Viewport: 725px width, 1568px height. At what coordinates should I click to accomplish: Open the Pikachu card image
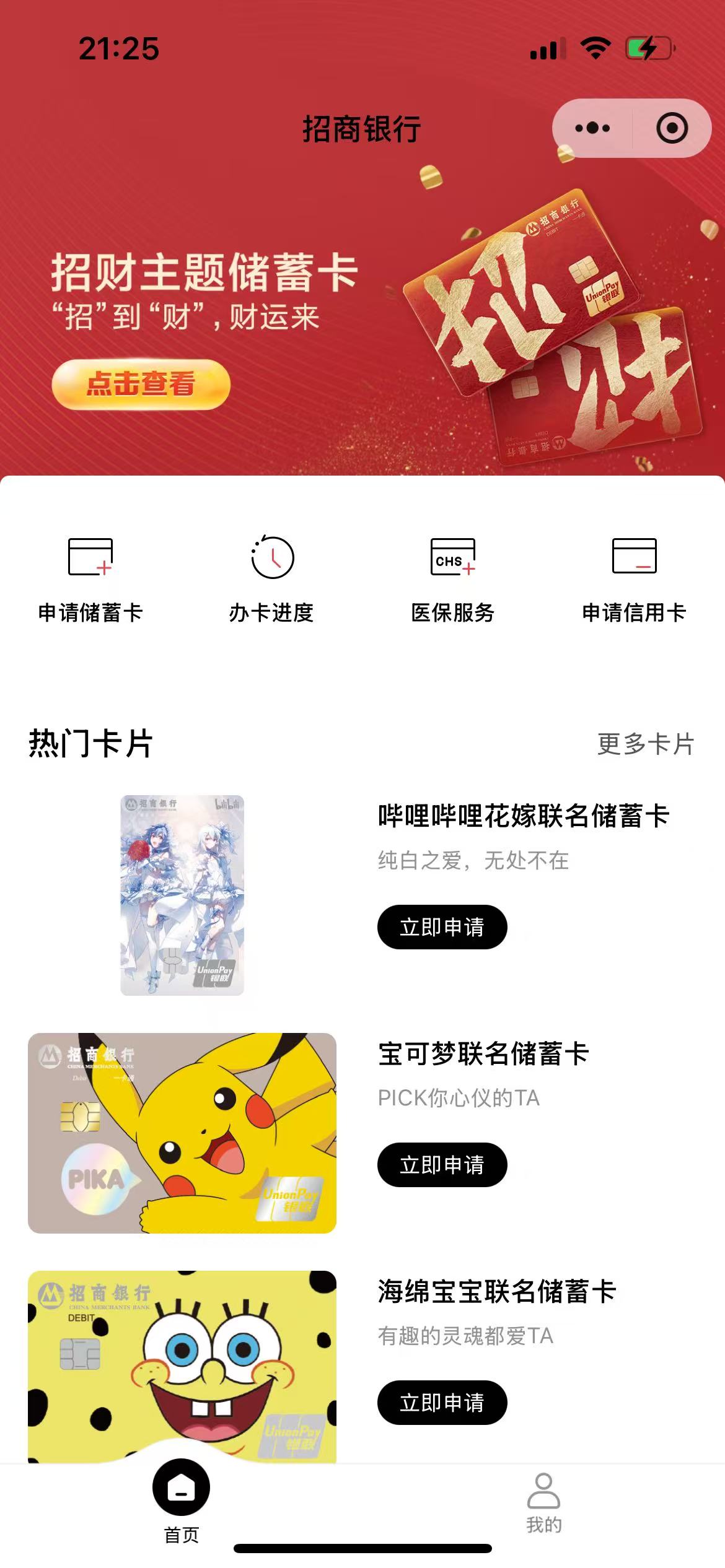(182, 1133)
